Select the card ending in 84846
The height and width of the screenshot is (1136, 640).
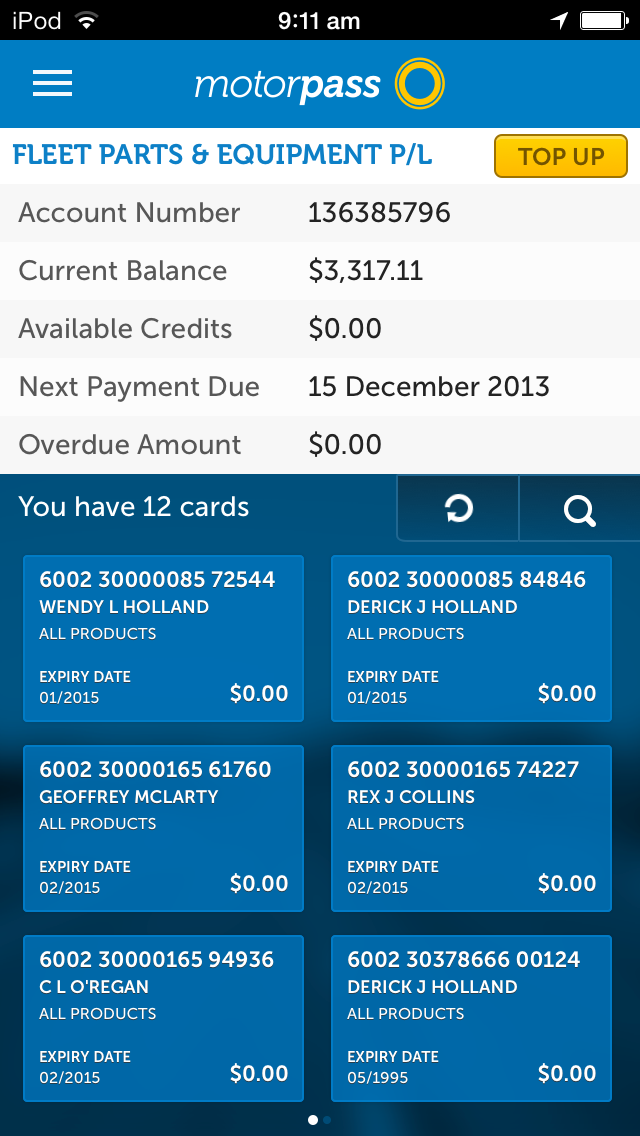click(x=471, y=638)
